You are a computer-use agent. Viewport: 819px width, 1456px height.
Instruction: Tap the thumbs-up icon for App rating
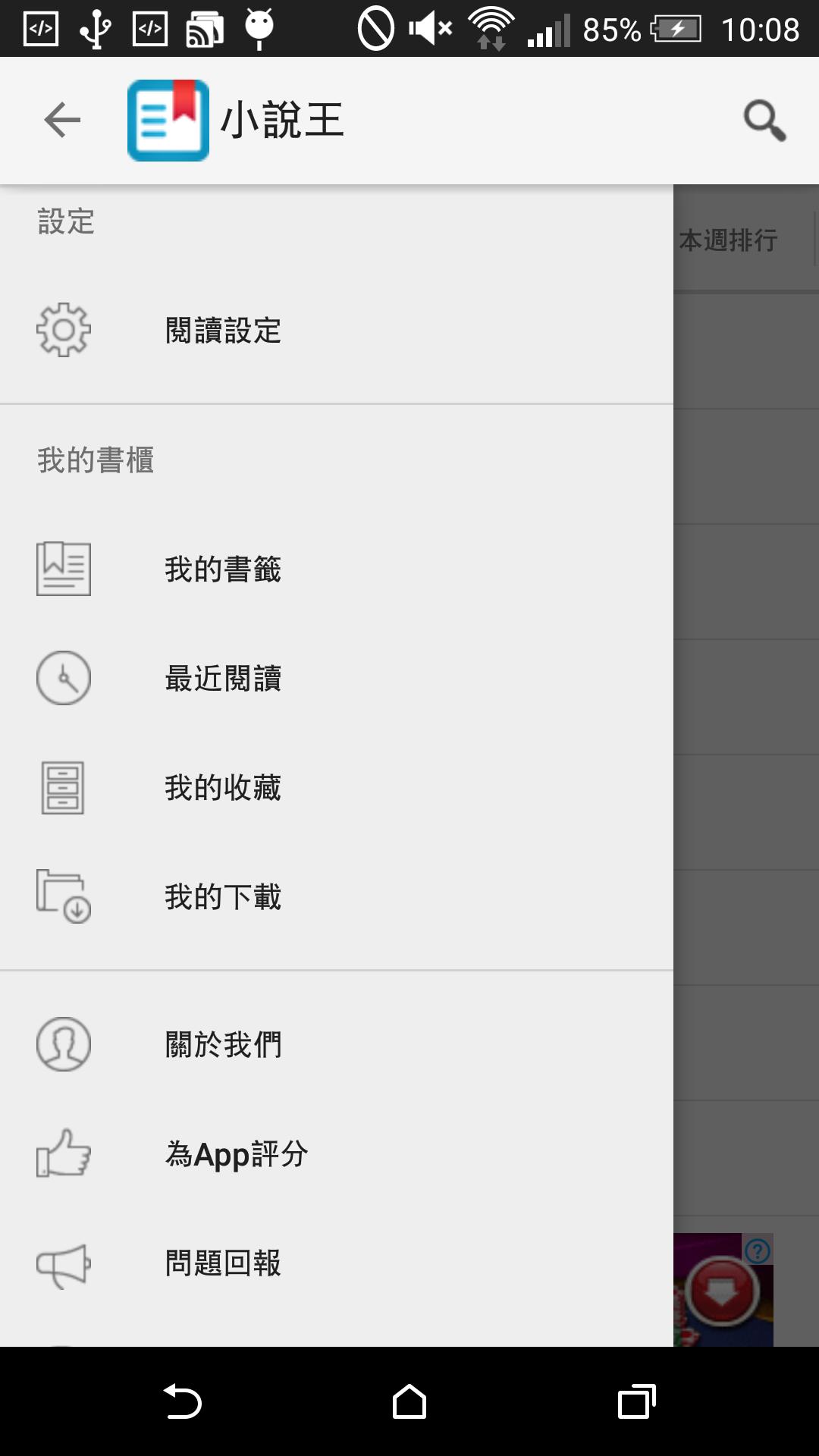coord(63,1154)
